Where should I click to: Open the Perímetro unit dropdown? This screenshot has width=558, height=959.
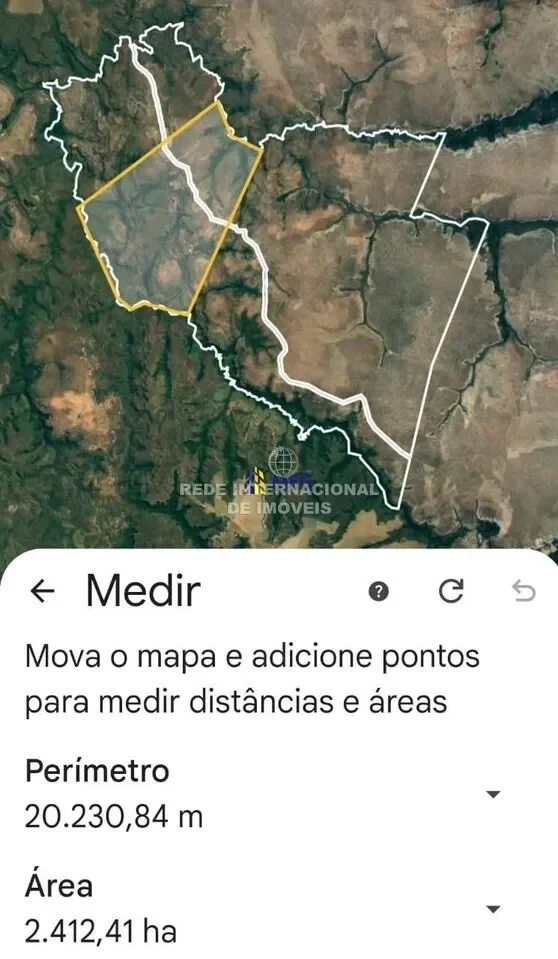tap(493, 794)
